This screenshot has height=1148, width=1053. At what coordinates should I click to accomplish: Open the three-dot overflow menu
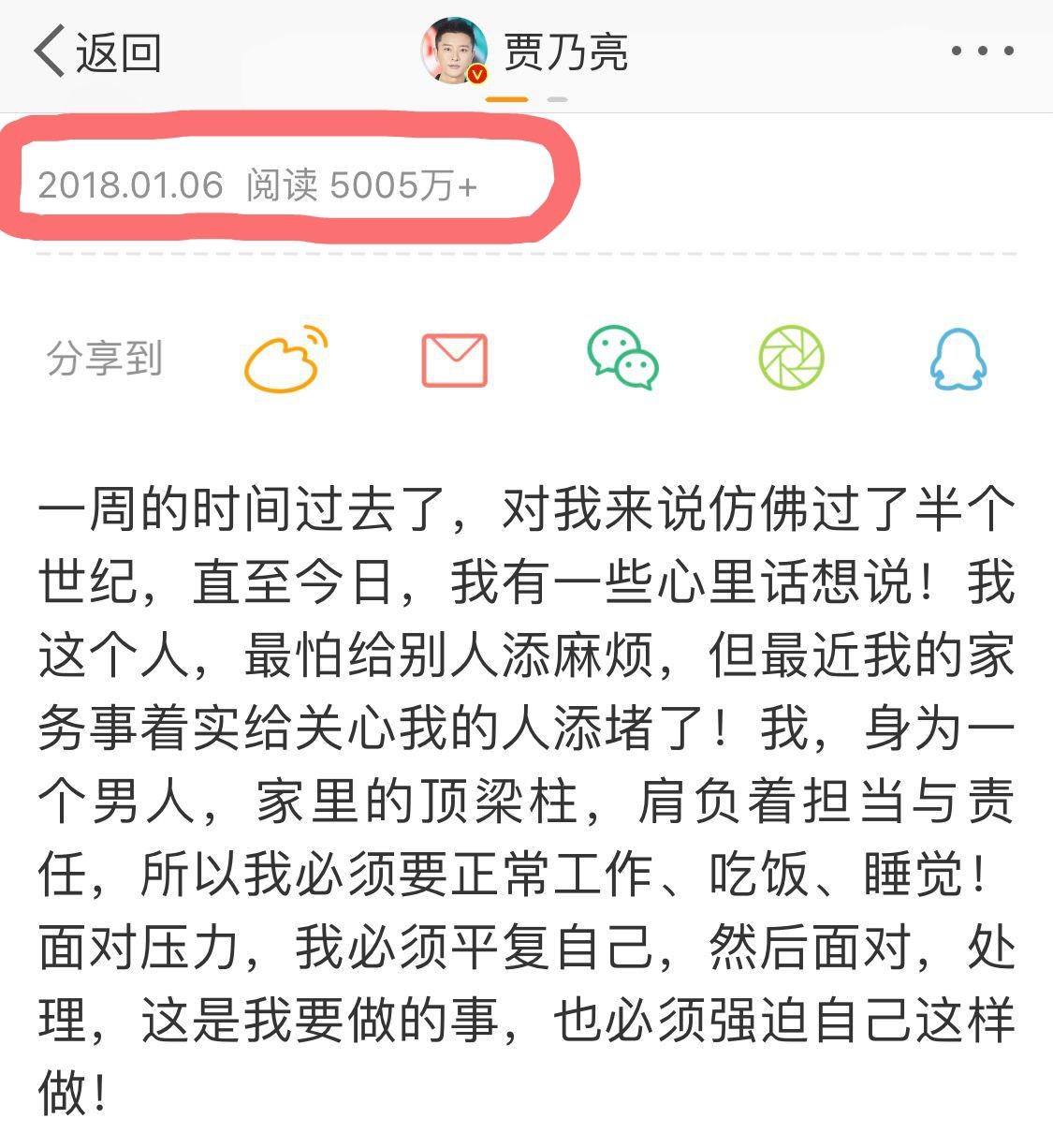[982, 51]
